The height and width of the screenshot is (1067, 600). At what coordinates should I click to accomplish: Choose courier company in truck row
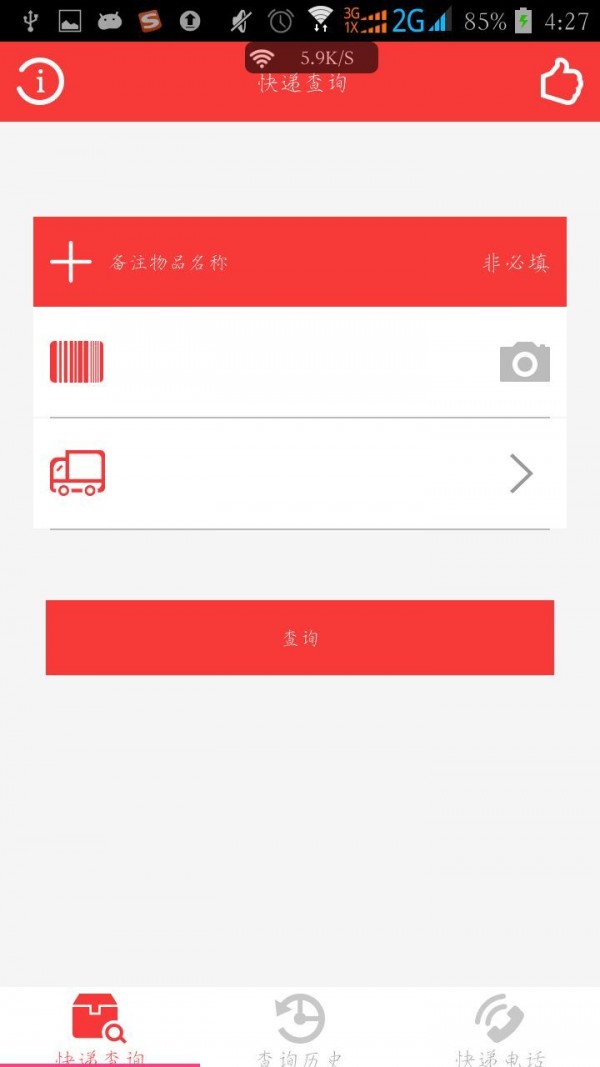(x=300, y=473)
